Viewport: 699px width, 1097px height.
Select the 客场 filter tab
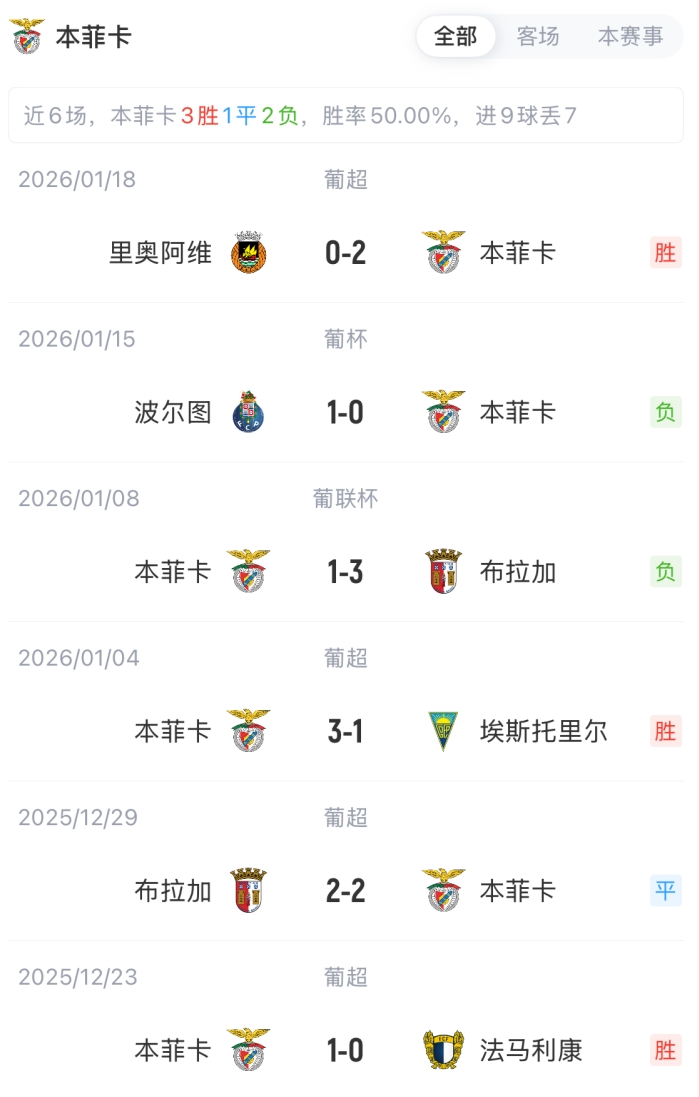tap(538, 37)
